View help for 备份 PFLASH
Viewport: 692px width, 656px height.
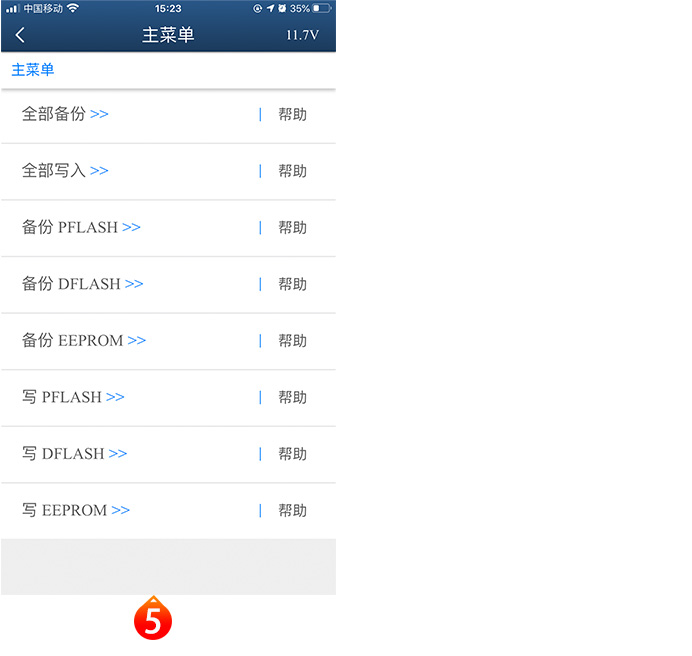click(292, 227)
